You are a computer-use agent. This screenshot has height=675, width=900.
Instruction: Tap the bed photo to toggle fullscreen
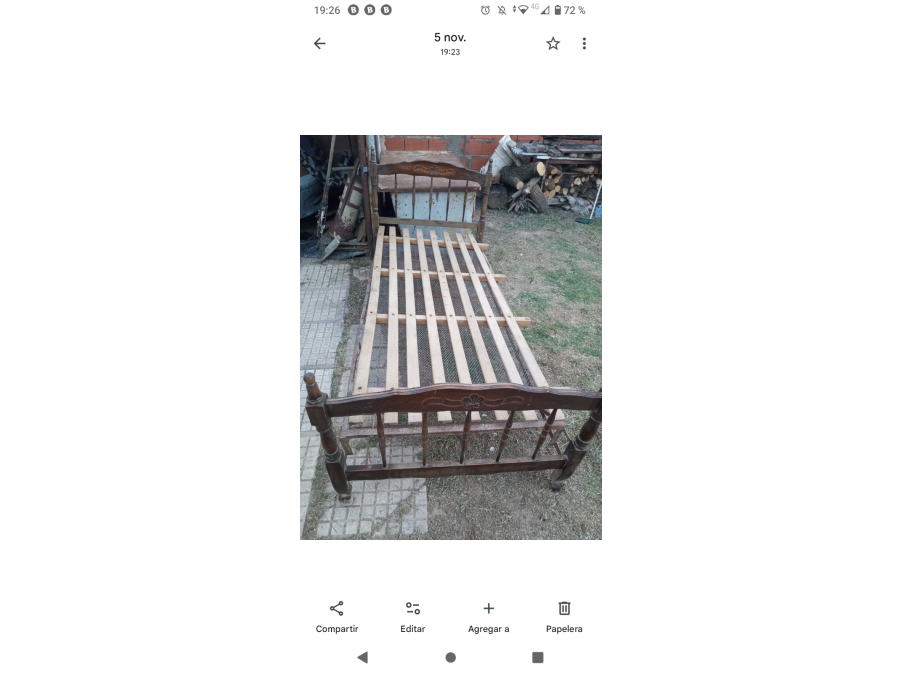451,337
